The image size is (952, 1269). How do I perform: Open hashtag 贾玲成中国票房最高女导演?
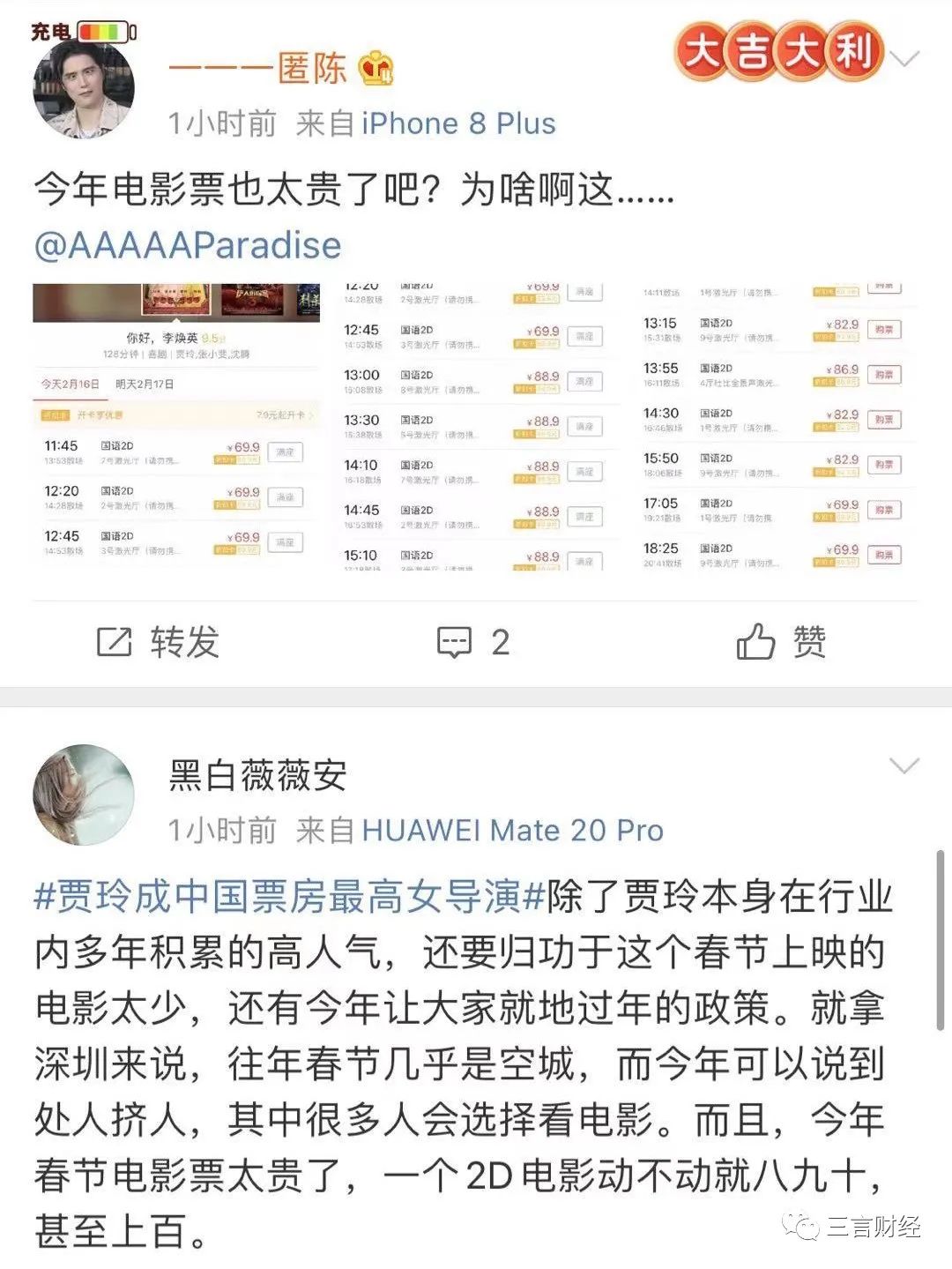[289, 897]
